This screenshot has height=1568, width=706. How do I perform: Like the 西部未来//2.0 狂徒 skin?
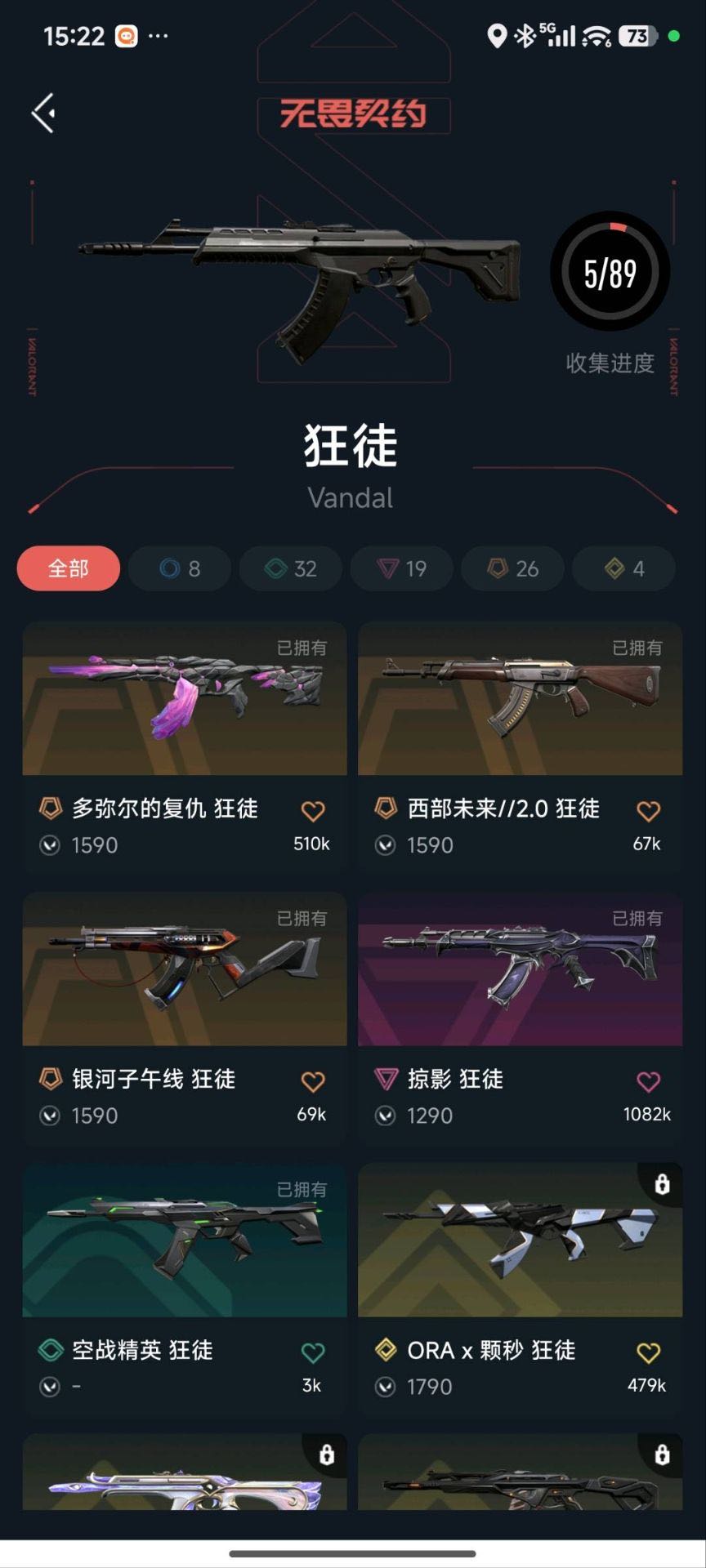(x=648, y=811)
